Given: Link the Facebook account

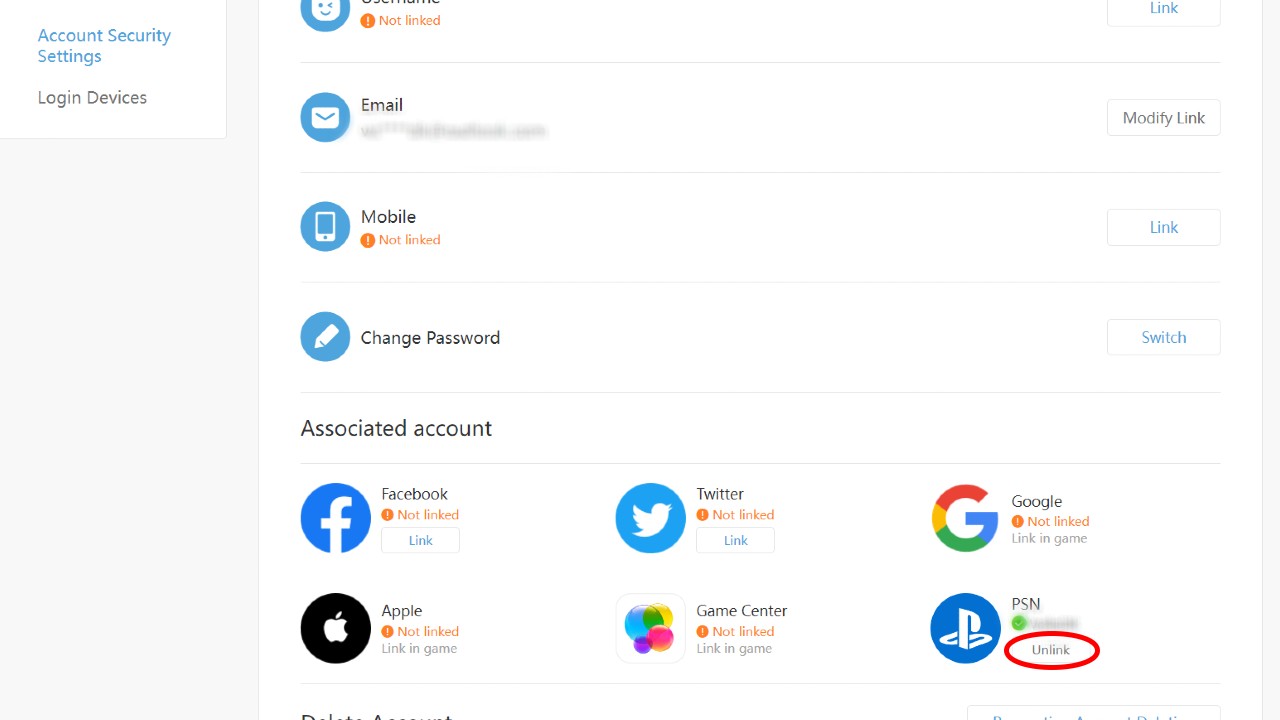Looking at the screenshot, I should (420, 540).
